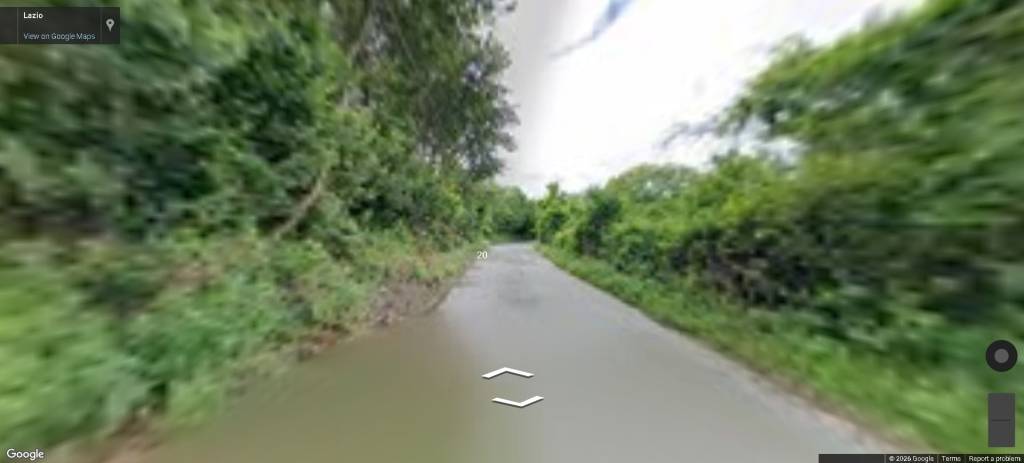The image size is (1024, 463).
Task: Zoom in with the upper zoom button
Action: (x=1001, y=406)
